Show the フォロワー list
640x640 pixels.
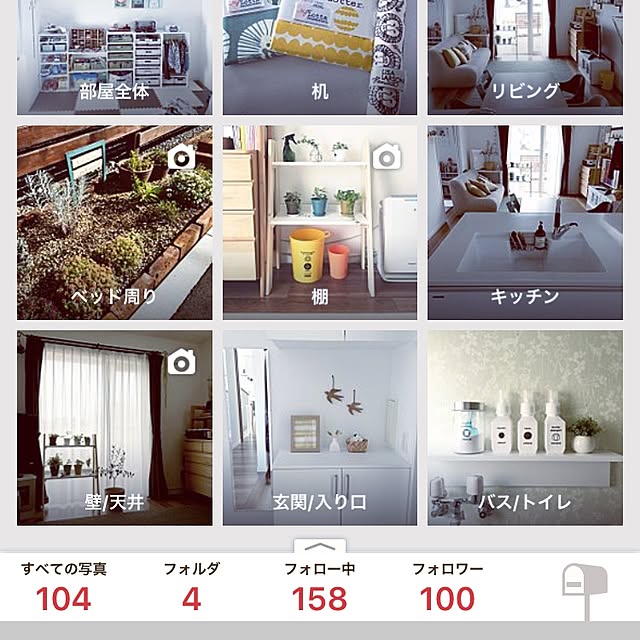coord(447,588)
